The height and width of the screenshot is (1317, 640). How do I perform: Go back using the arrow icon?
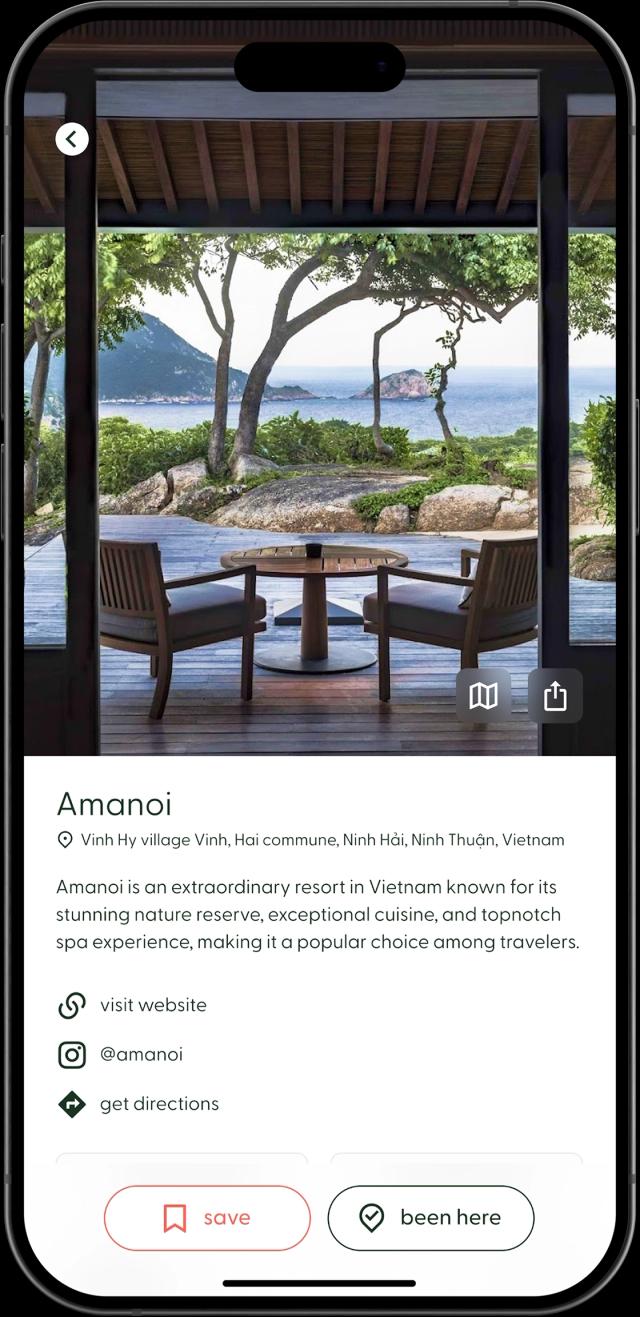coord(72,139)
